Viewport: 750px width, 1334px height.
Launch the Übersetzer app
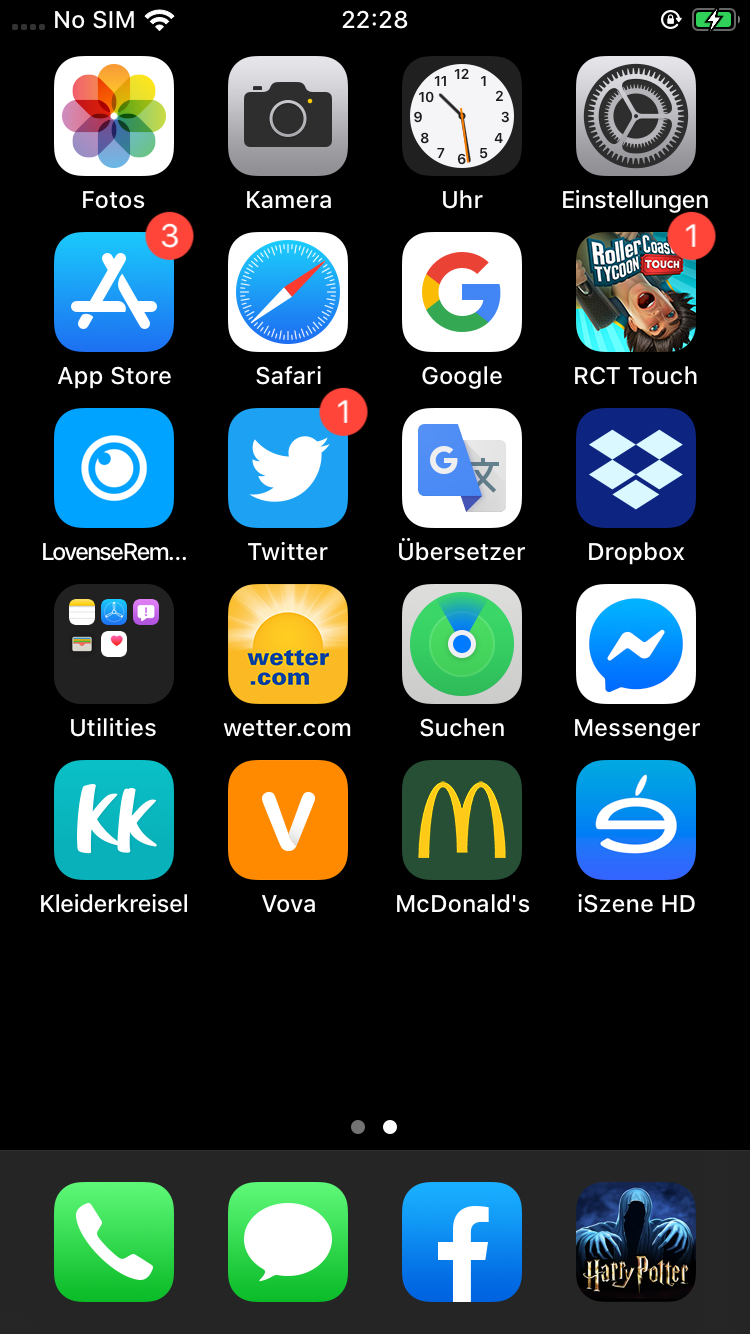tap(462, 468)
